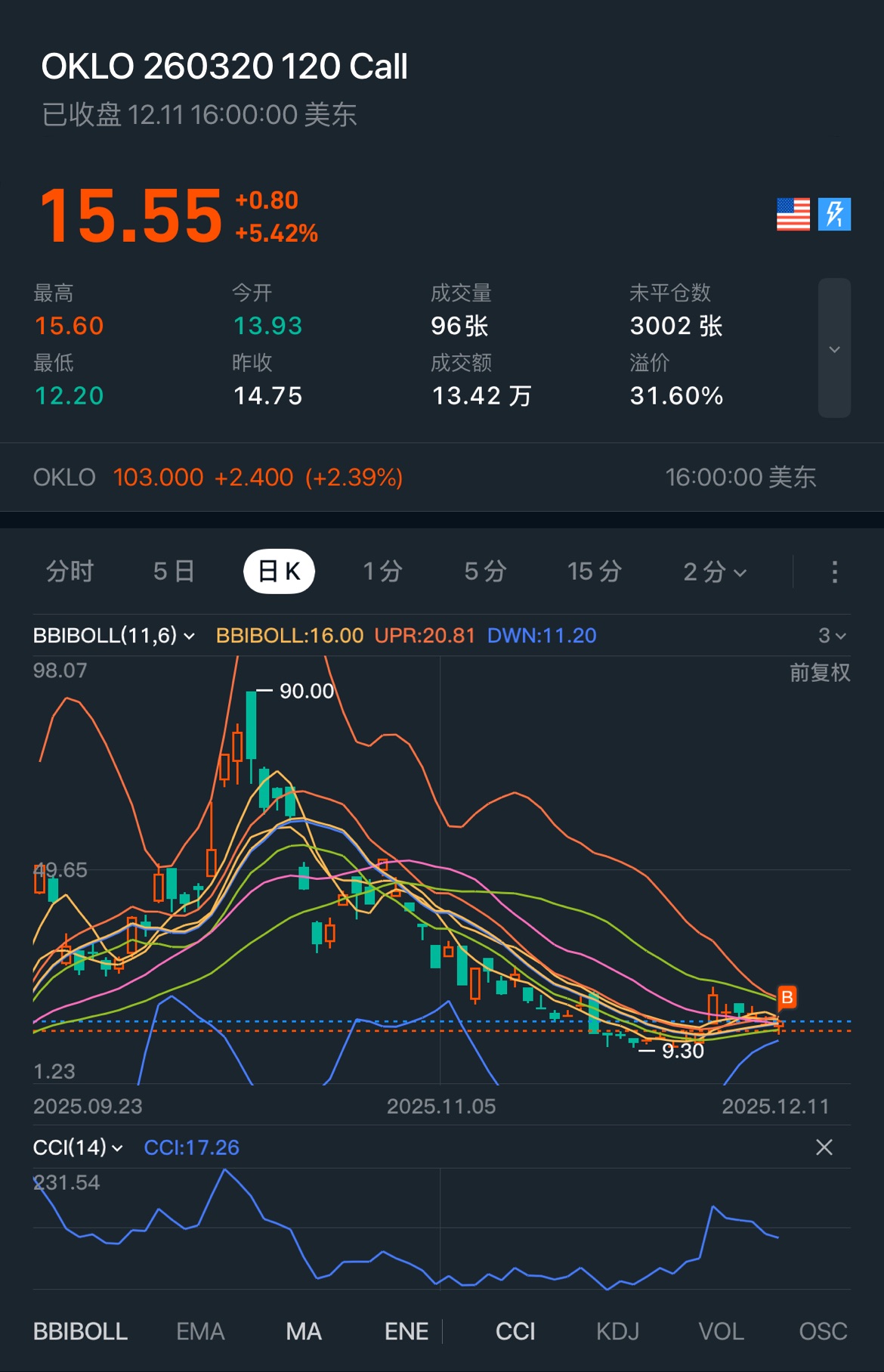Switch sub-chart to VOL
884x1372 pixels.
[x=721, y=1331]
